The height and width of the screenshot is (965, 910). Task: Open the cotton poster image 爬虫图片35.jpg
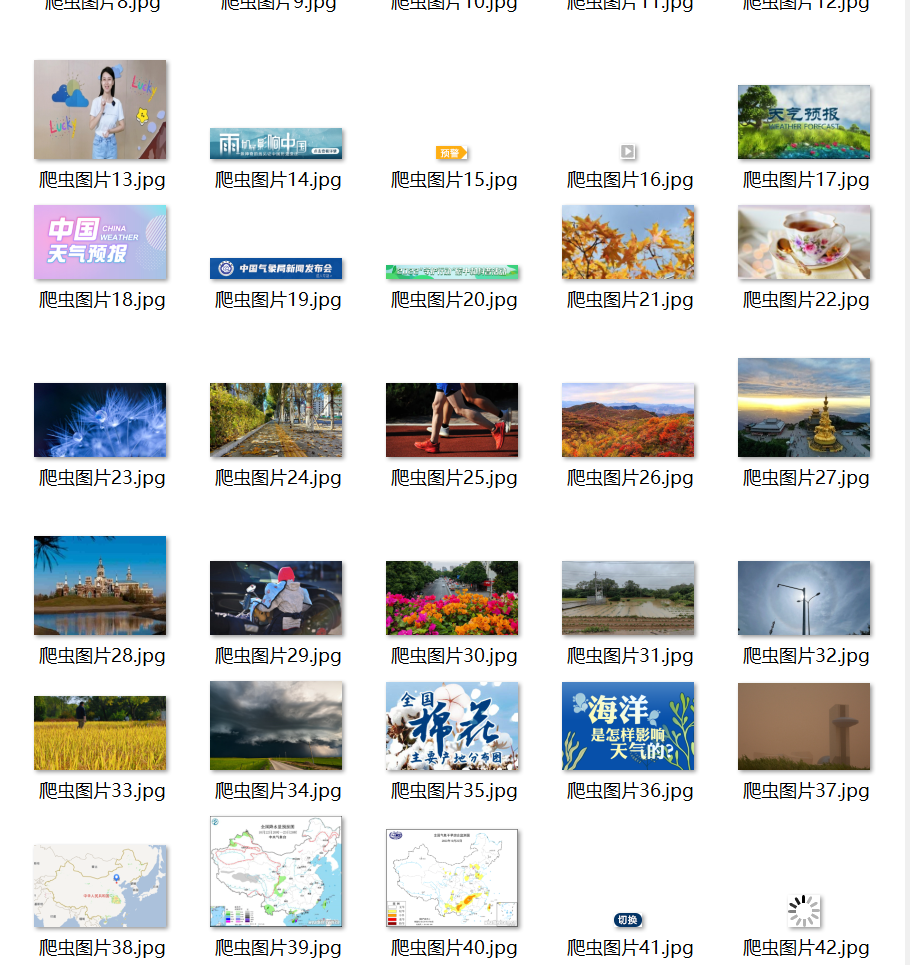[452, 726]
